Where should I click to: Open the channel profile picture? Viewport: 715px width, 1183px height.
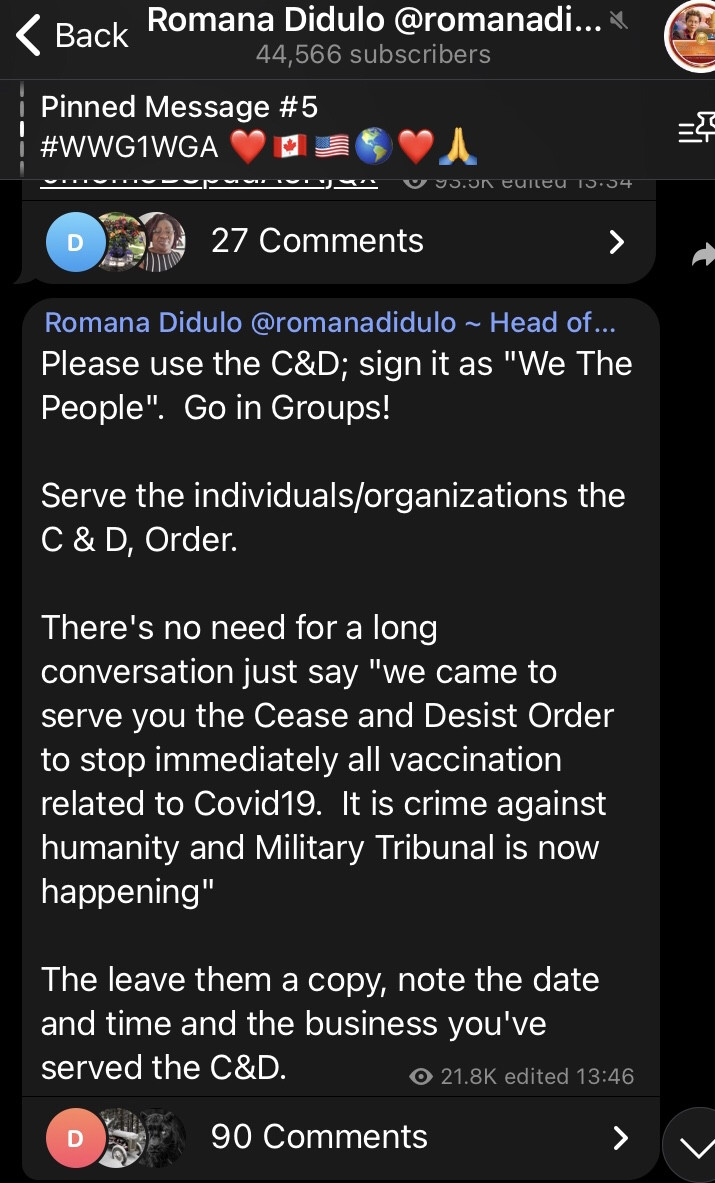coord(692,36)
